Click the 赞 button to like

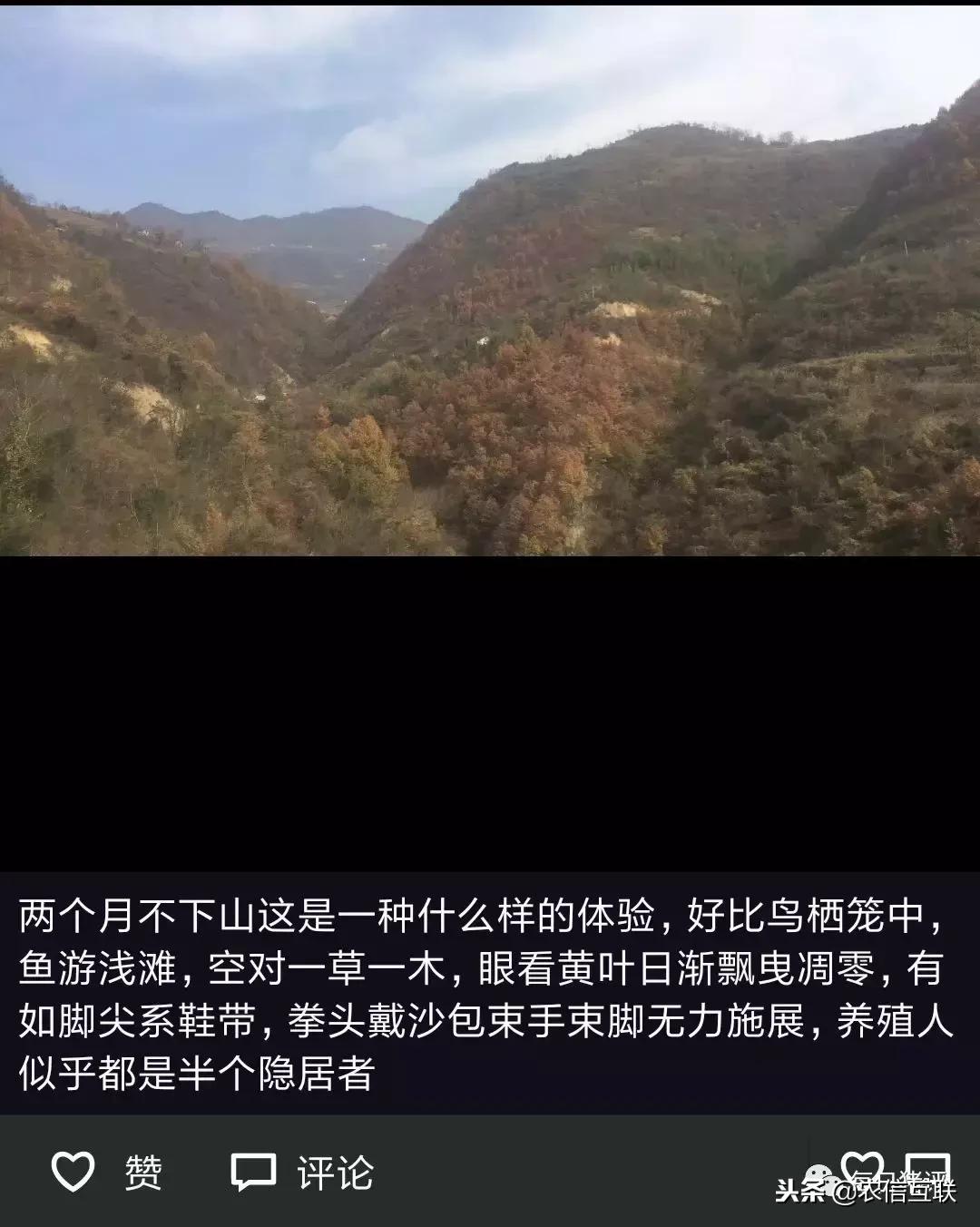point(145,1173)
